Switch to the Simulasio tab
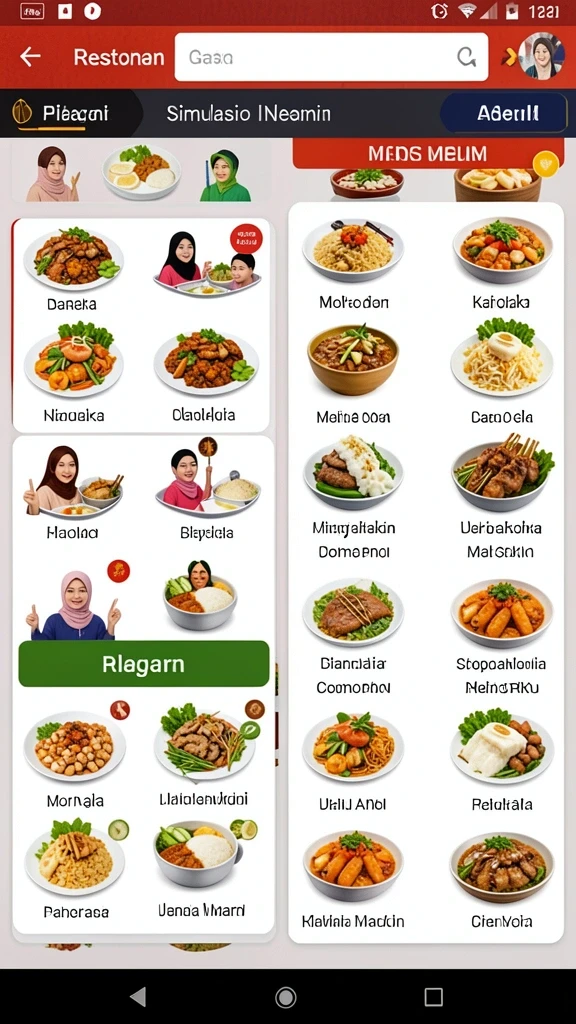This screenshot has height=1024, width=576. tap(248, 114)
